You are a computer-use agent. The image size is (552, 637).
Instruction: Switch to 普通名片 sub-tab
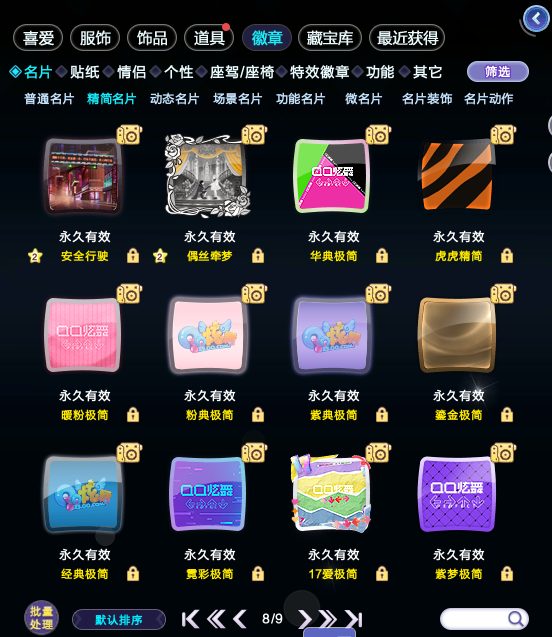[x=49, y=99]
